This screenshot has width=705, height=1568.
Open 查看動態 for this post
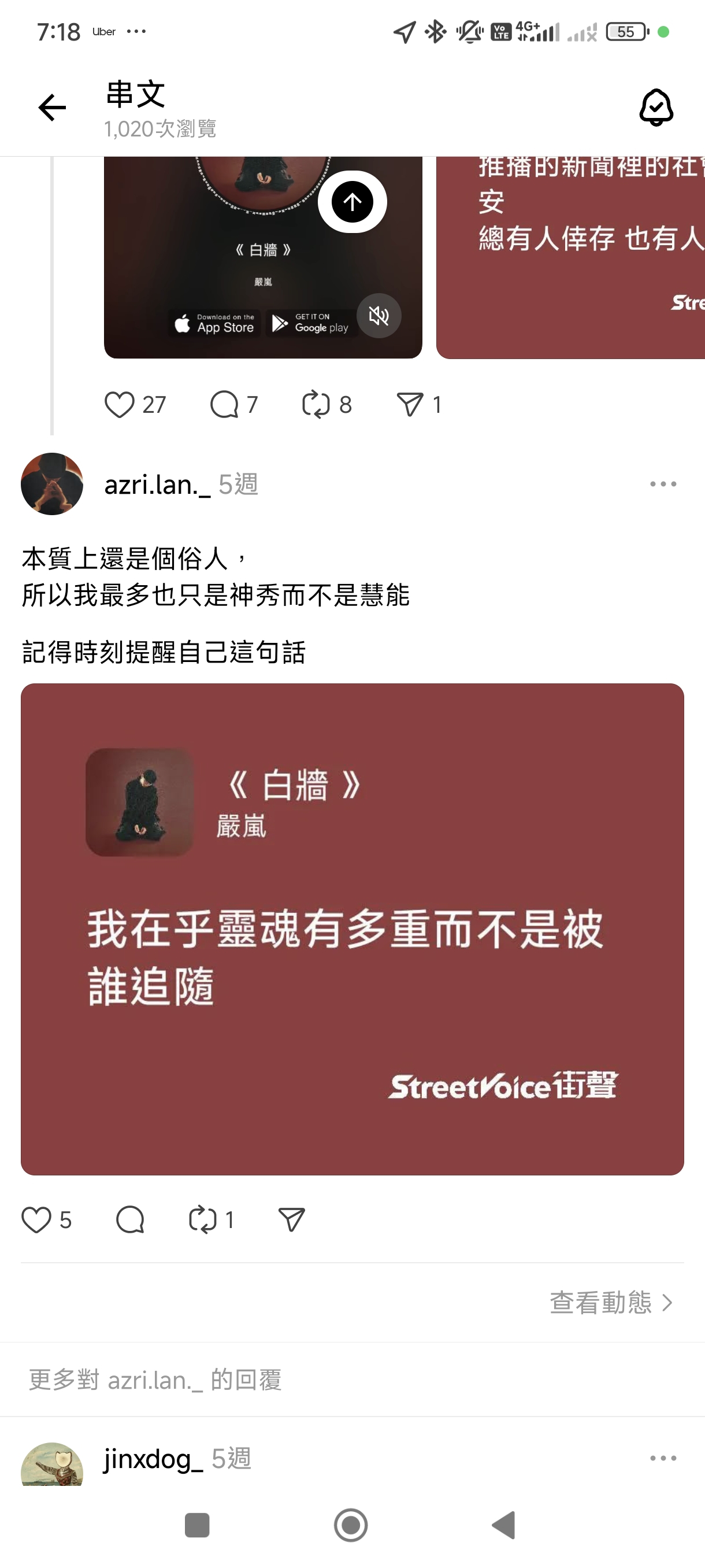click(x=611, y=1302)
